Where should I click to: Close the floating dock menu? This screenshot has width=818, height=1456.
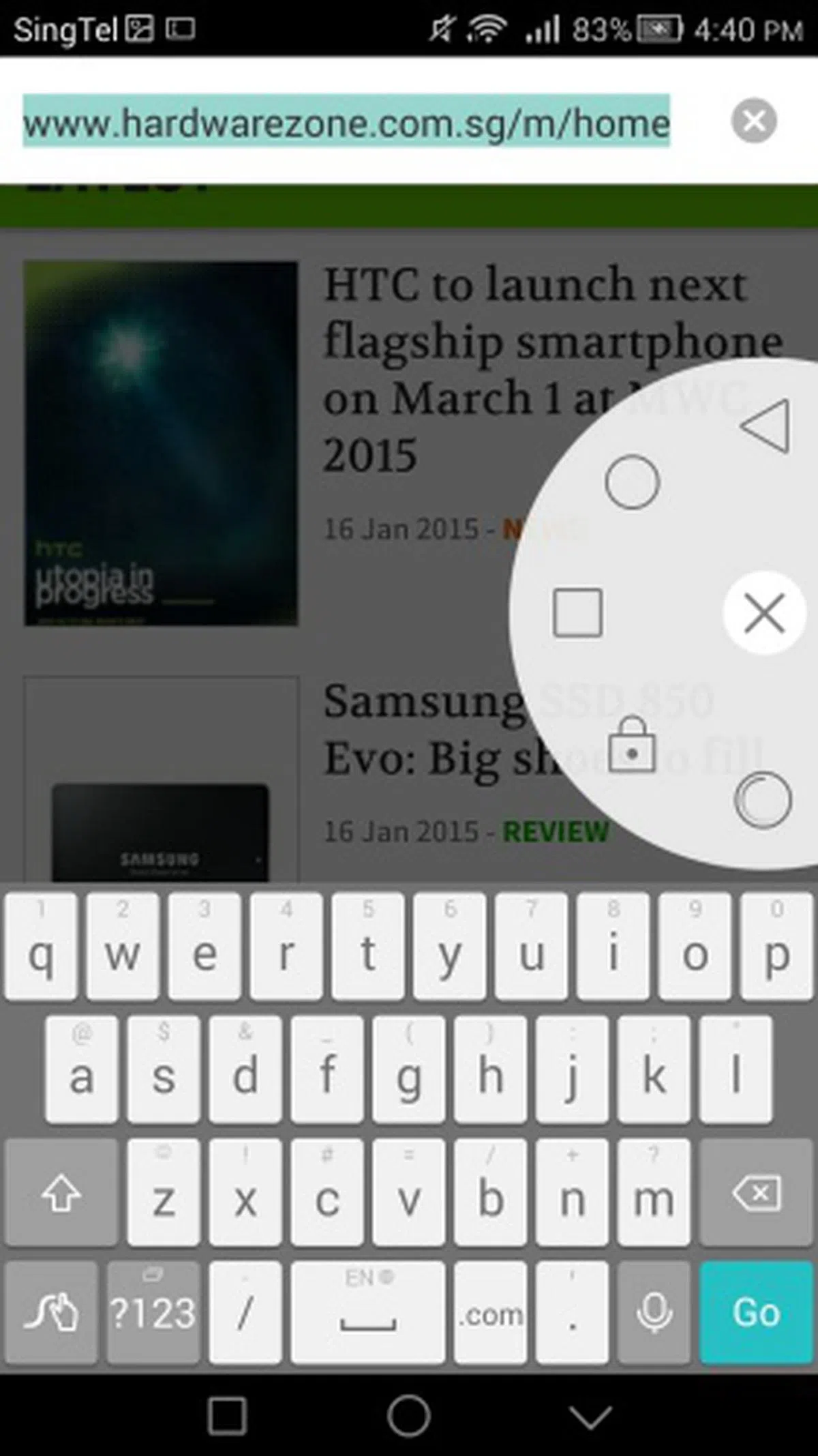pyautogui.click(x=764, y=612)
